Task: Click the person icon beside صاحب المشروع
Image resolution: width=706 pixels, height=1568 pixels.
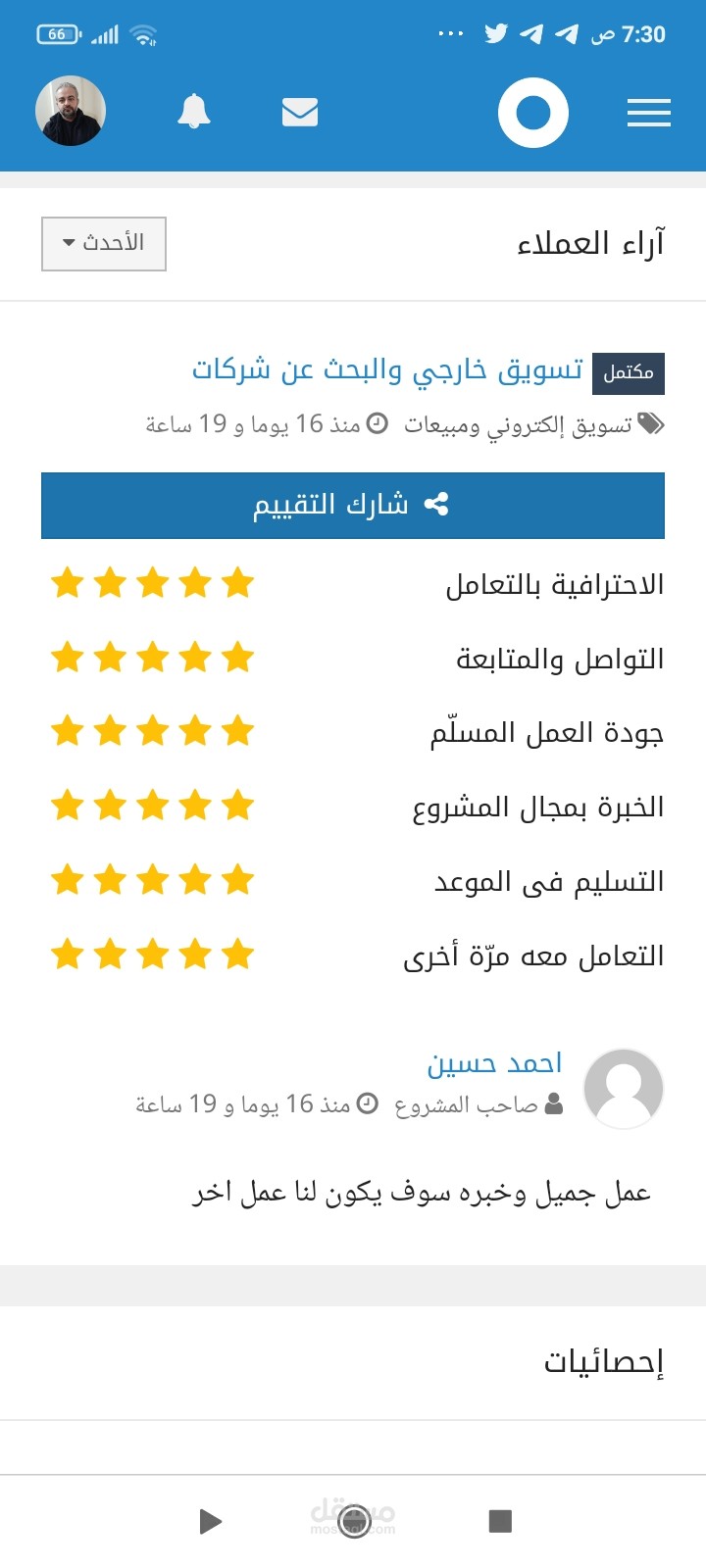Action: pyautogui.click(x=554, y=1103)
